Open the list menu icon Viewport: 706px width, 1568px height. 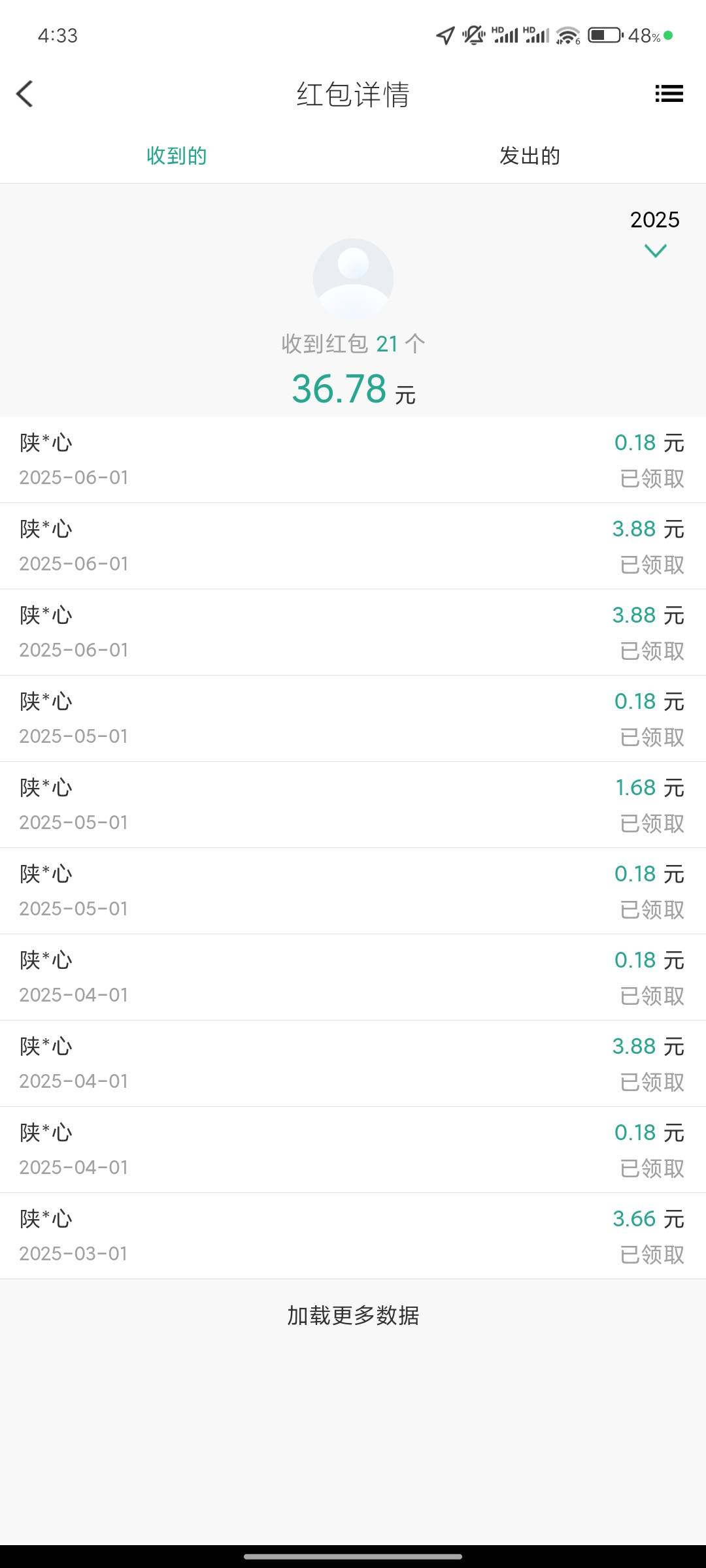click(669, 94)
